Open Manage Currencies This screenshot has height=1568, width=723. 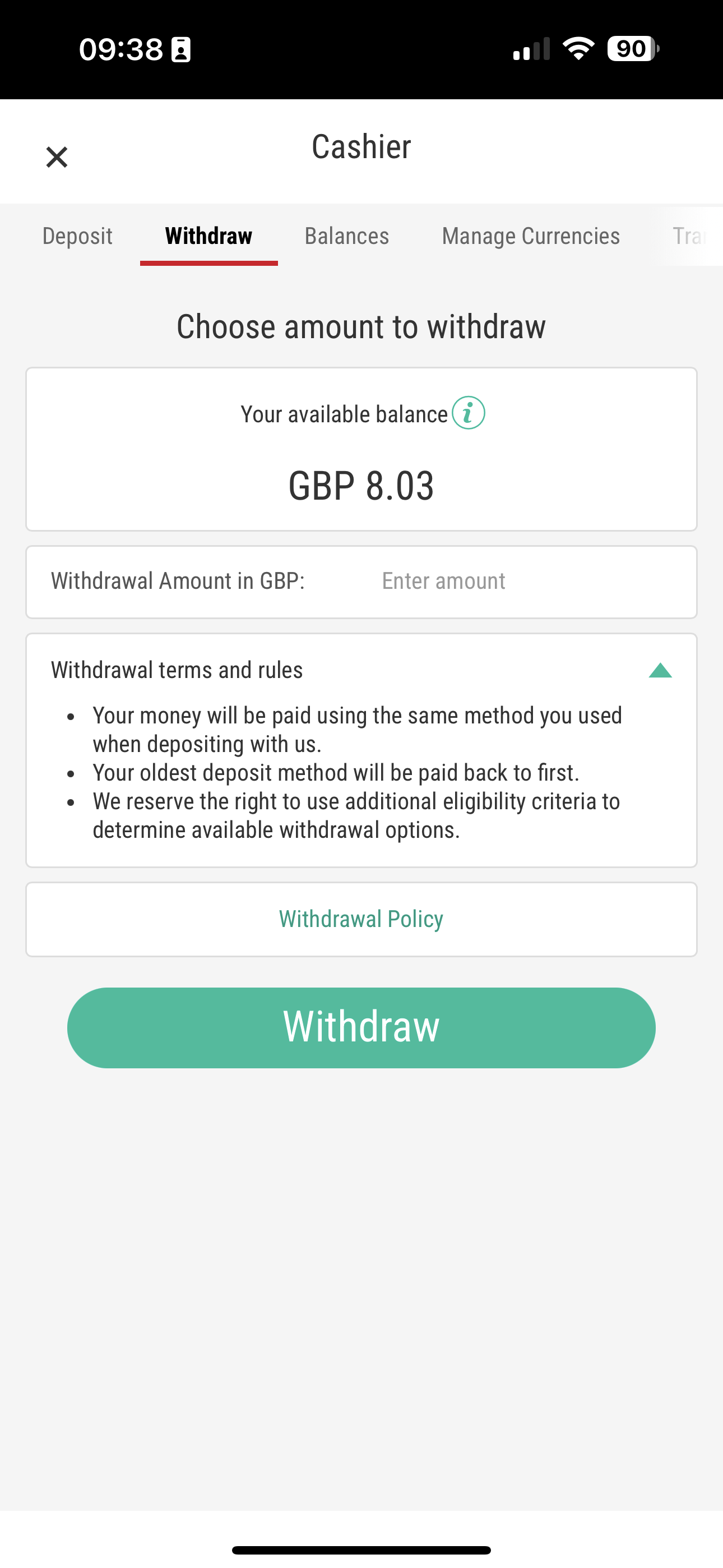(x=531, y=236)
